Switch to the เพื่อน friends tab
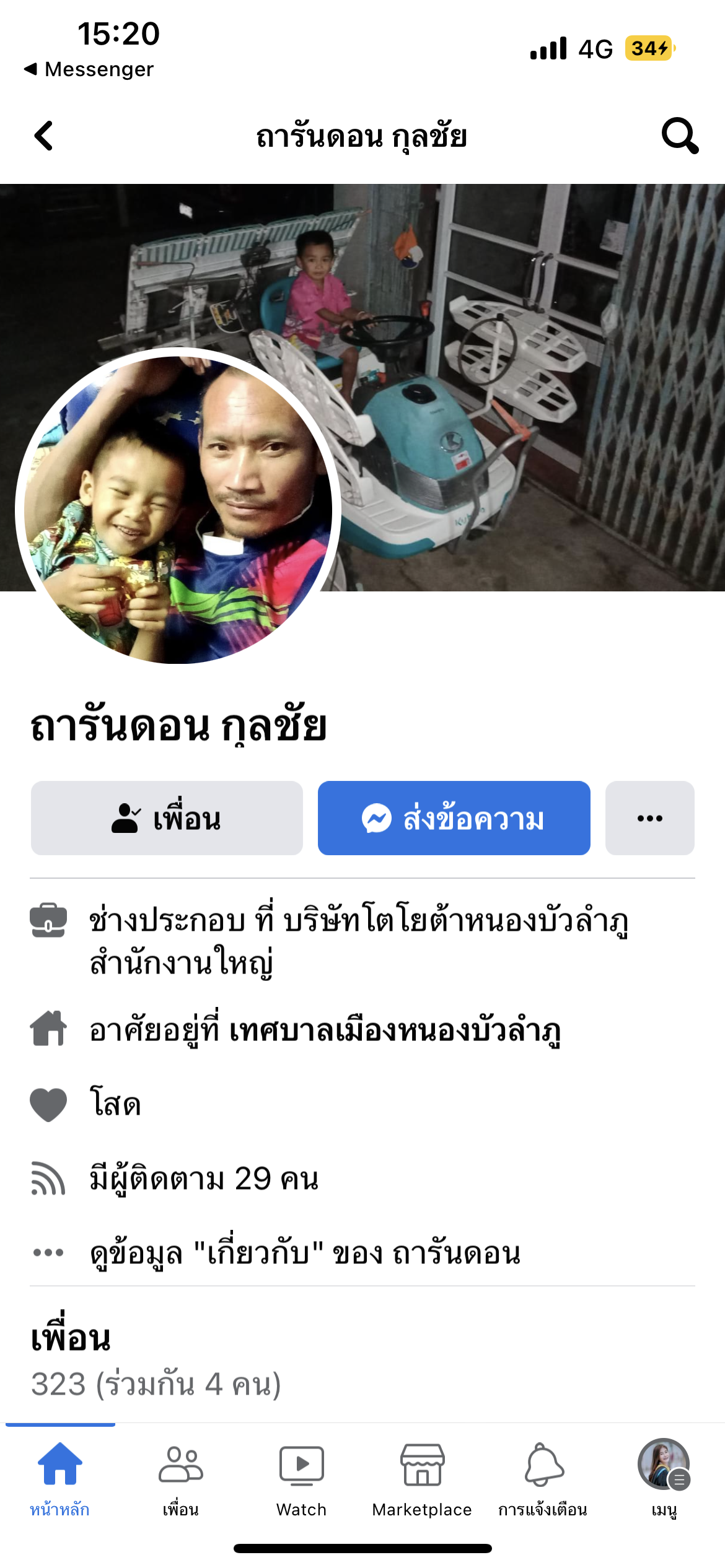 point(180,1477)
